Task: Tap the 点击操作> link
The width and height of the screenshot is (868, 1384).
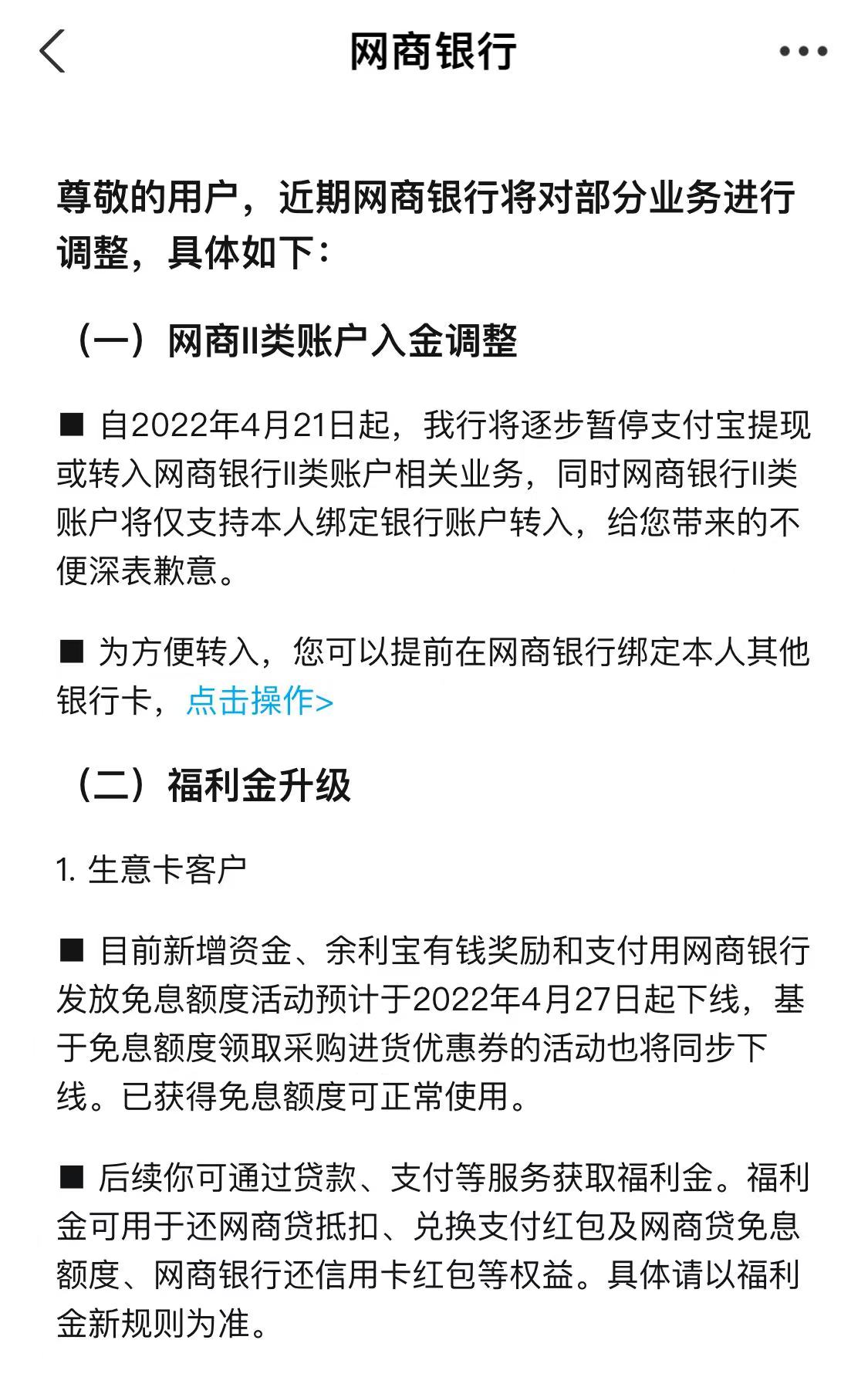Action: pyautogui.click(x=260, y=701)
